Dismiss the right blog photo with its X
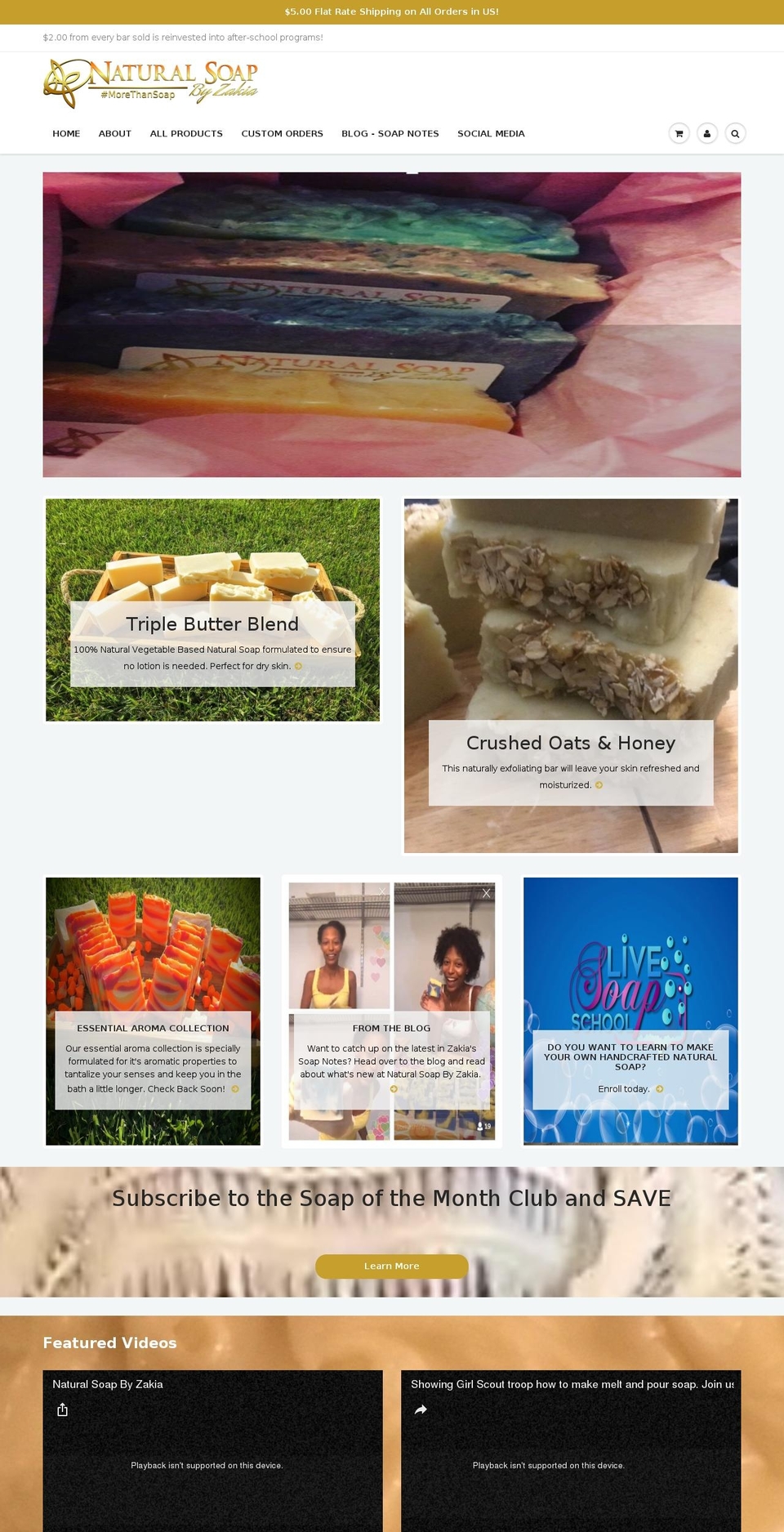This screenshot has width=784, height=1532. coord(487,892)
